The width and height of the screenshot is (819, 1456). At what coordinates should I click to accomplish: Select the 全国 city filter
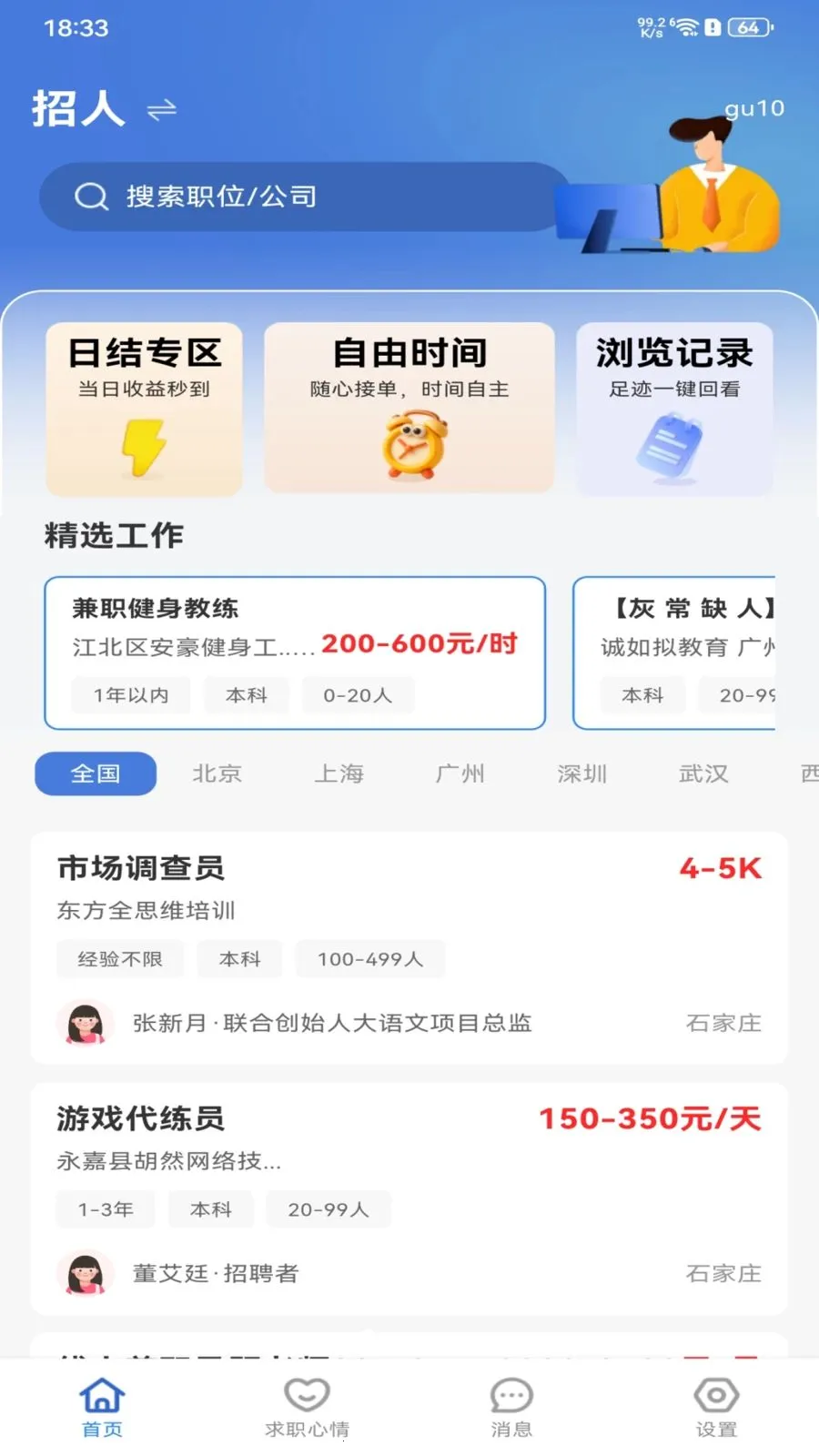point(95,773)
